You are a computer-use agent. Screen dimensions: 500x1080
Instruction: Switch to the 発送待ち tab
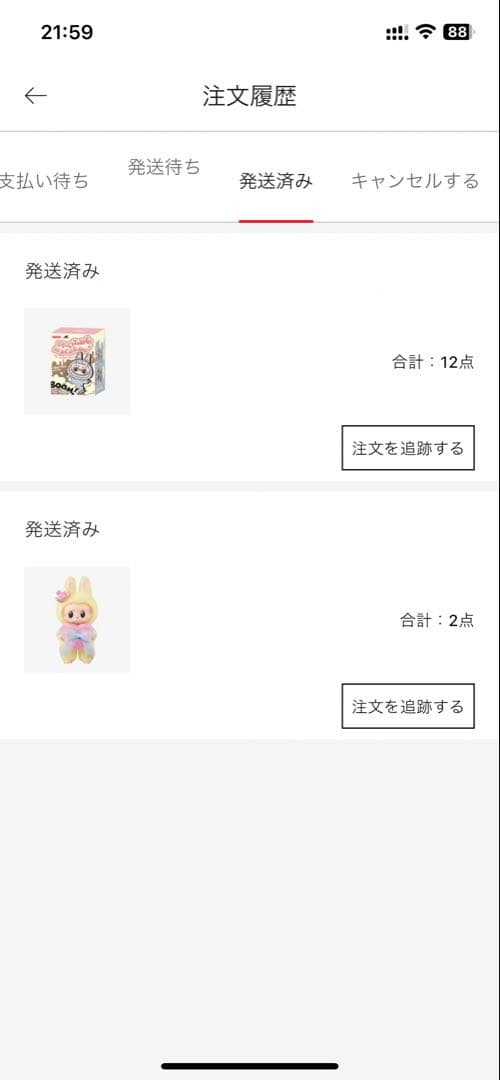point(164,167)
